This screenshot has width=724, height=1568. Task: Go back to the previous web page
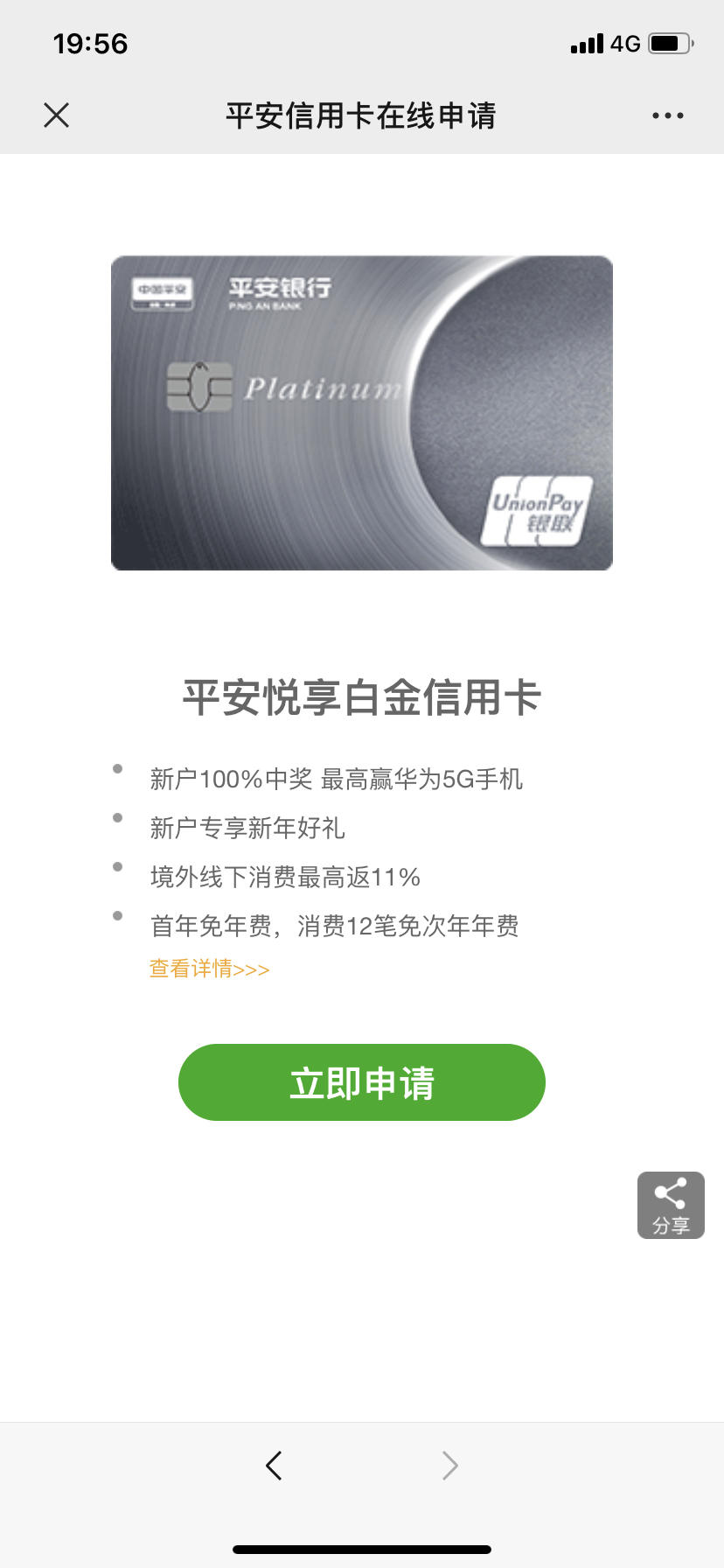click(x=274, y=1465)
